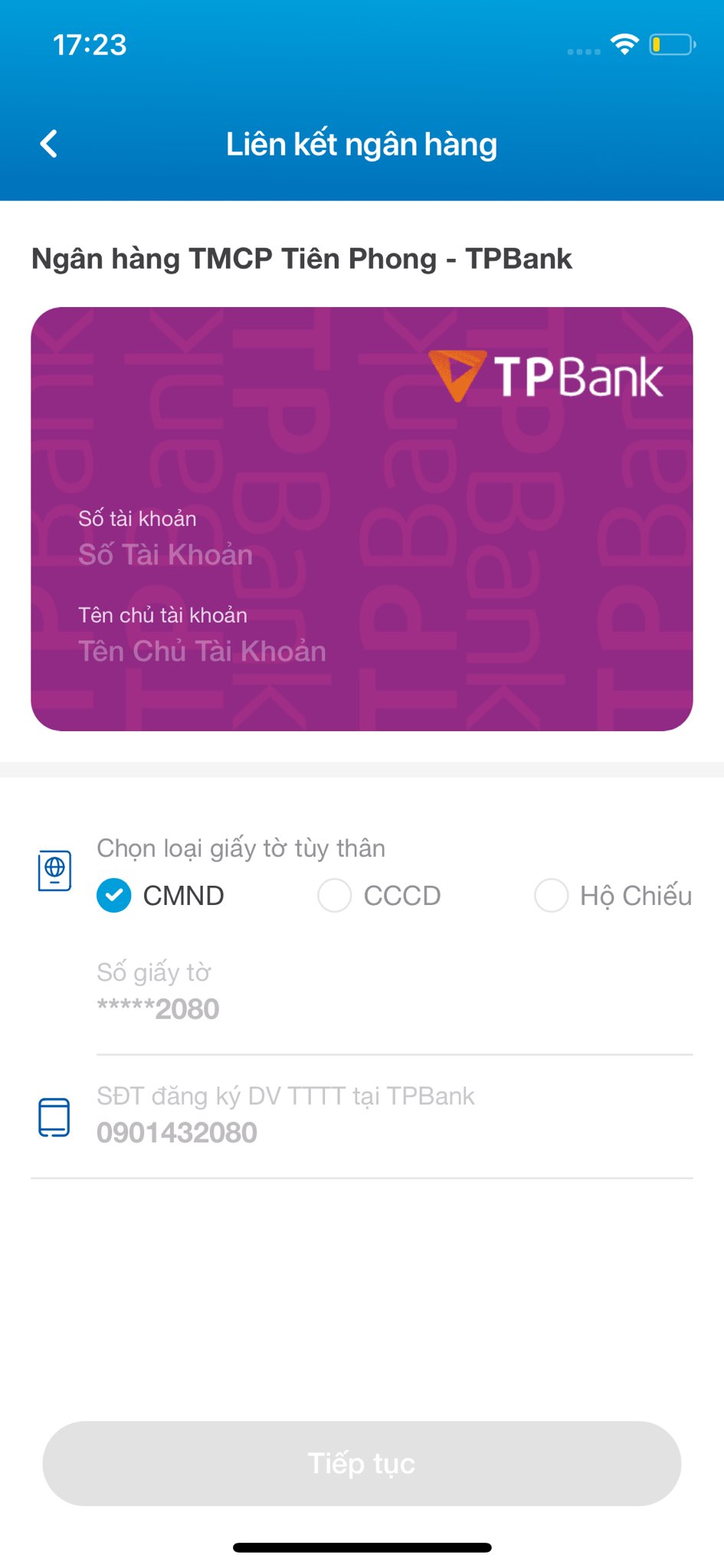Choose the CCCD radio option

[x=335, y=895]
